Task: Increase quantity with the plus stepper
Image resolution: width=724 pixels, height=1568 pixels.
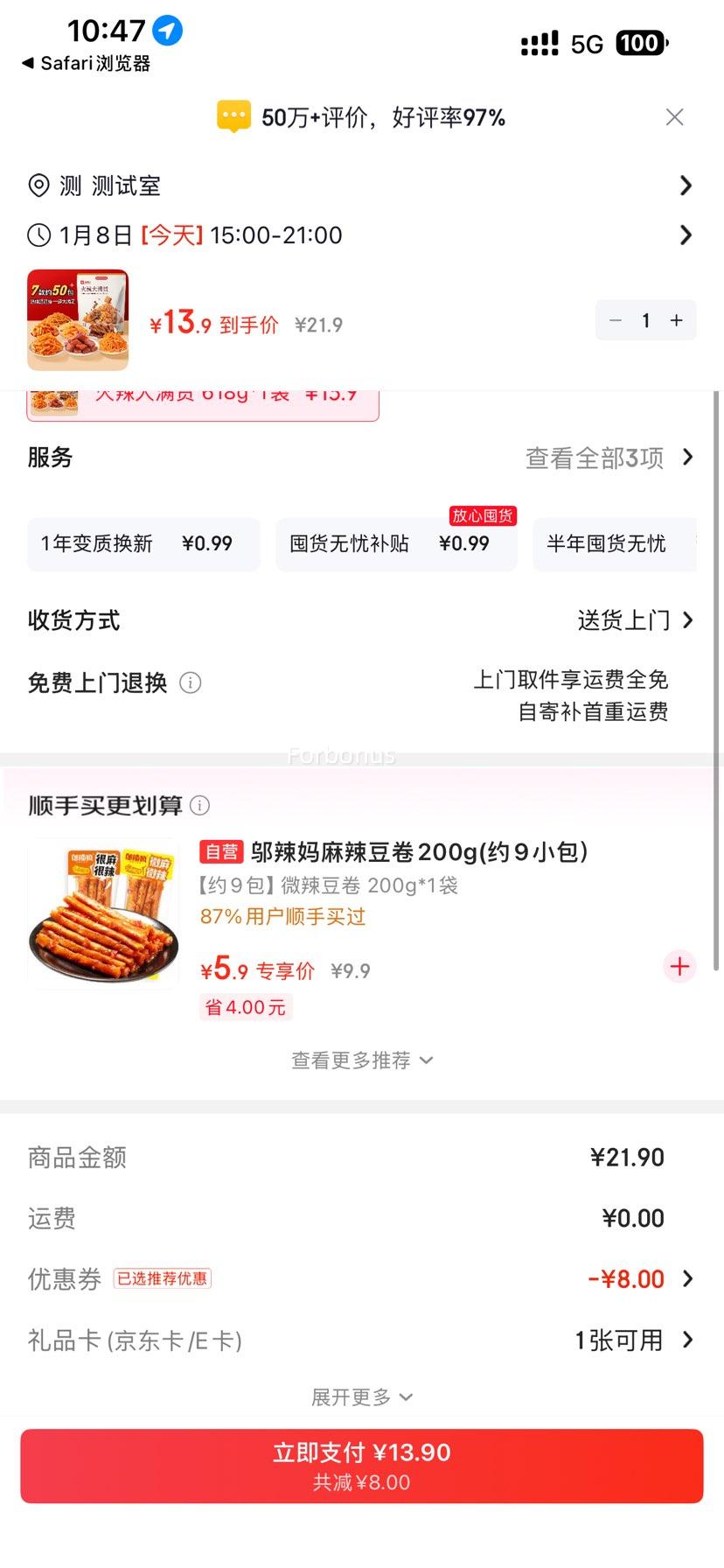Action: [x=675, y=320]
